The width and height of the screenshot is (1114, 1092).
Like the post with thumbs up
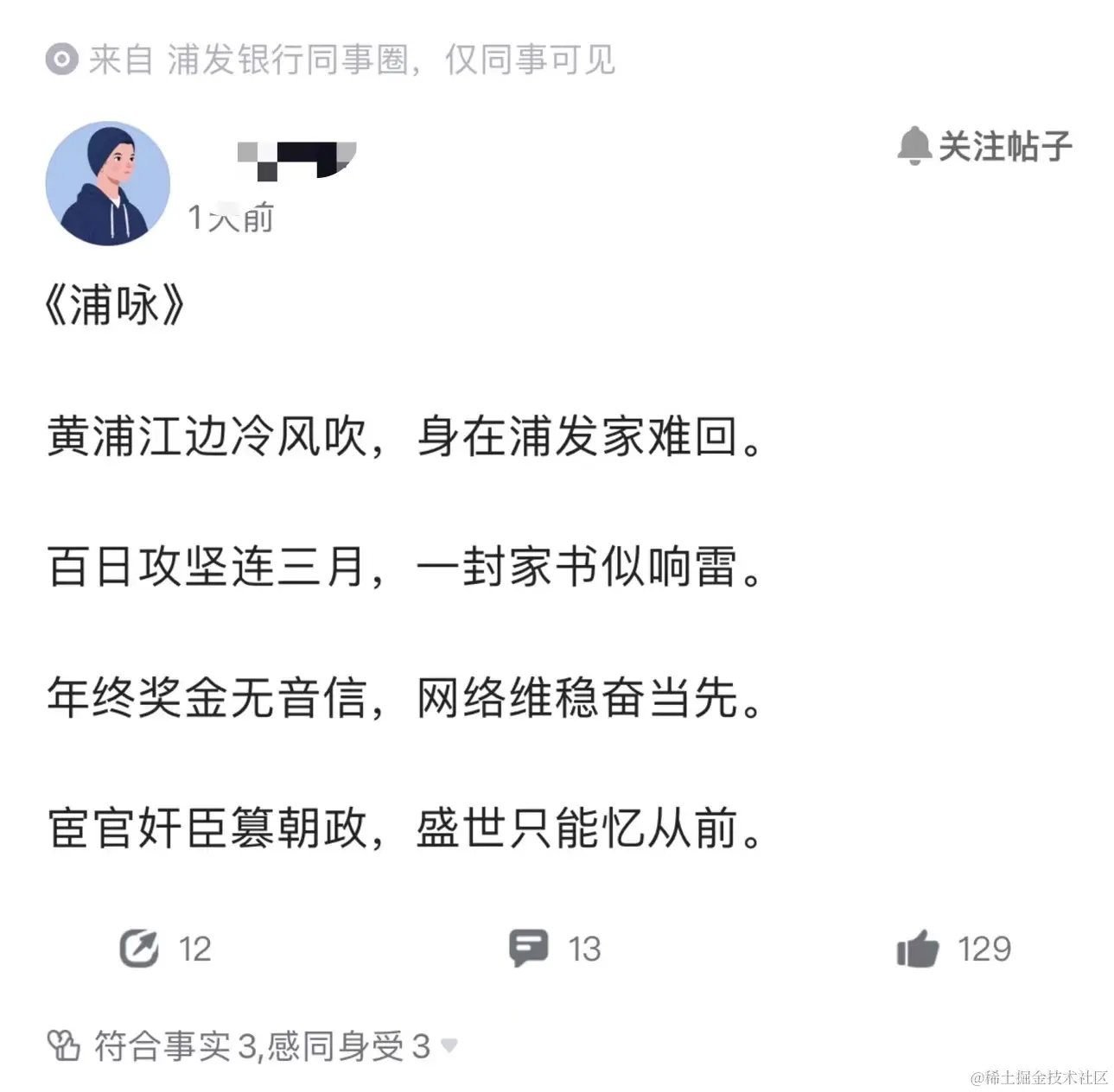coord(917,949)
